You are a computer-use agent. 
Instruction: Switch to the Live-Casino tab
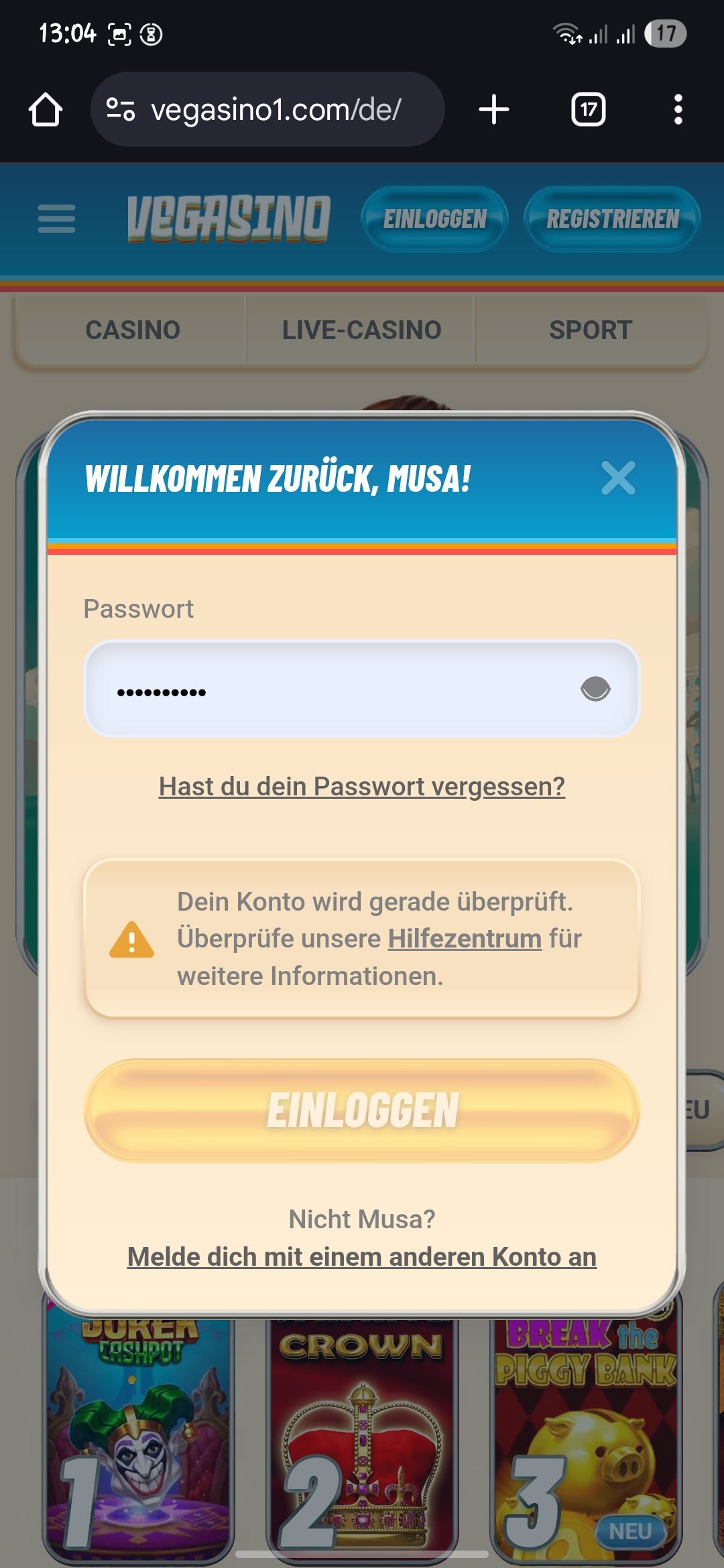click(x=362, y=330)
